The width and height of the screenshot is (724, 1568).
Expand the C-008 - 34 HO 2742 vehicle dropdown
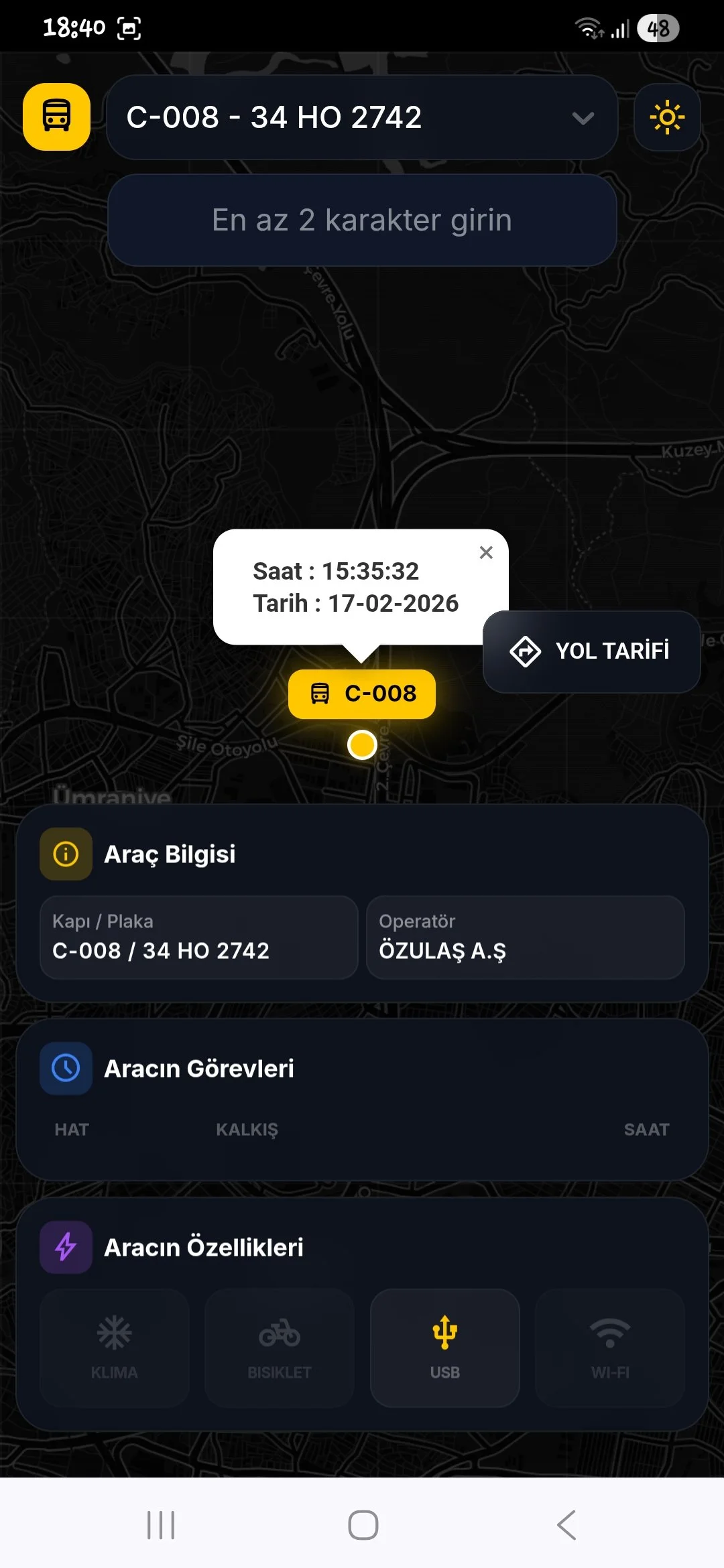pos(362,117)
